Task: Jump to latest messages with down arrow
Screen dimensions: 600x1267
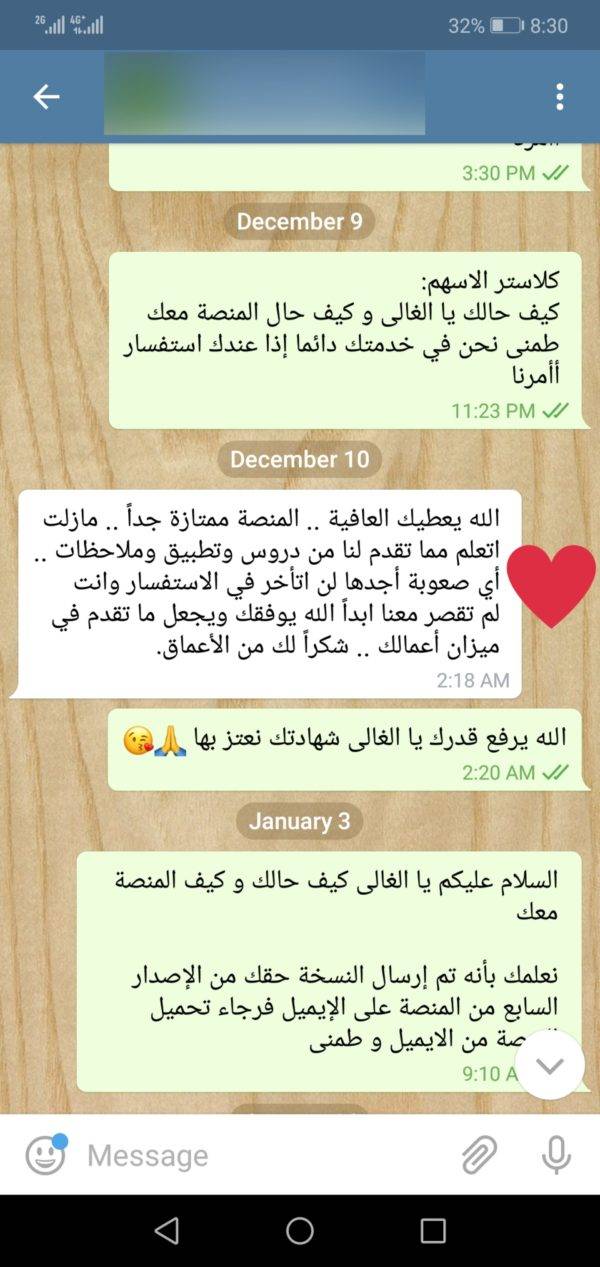Action: 550,1065
